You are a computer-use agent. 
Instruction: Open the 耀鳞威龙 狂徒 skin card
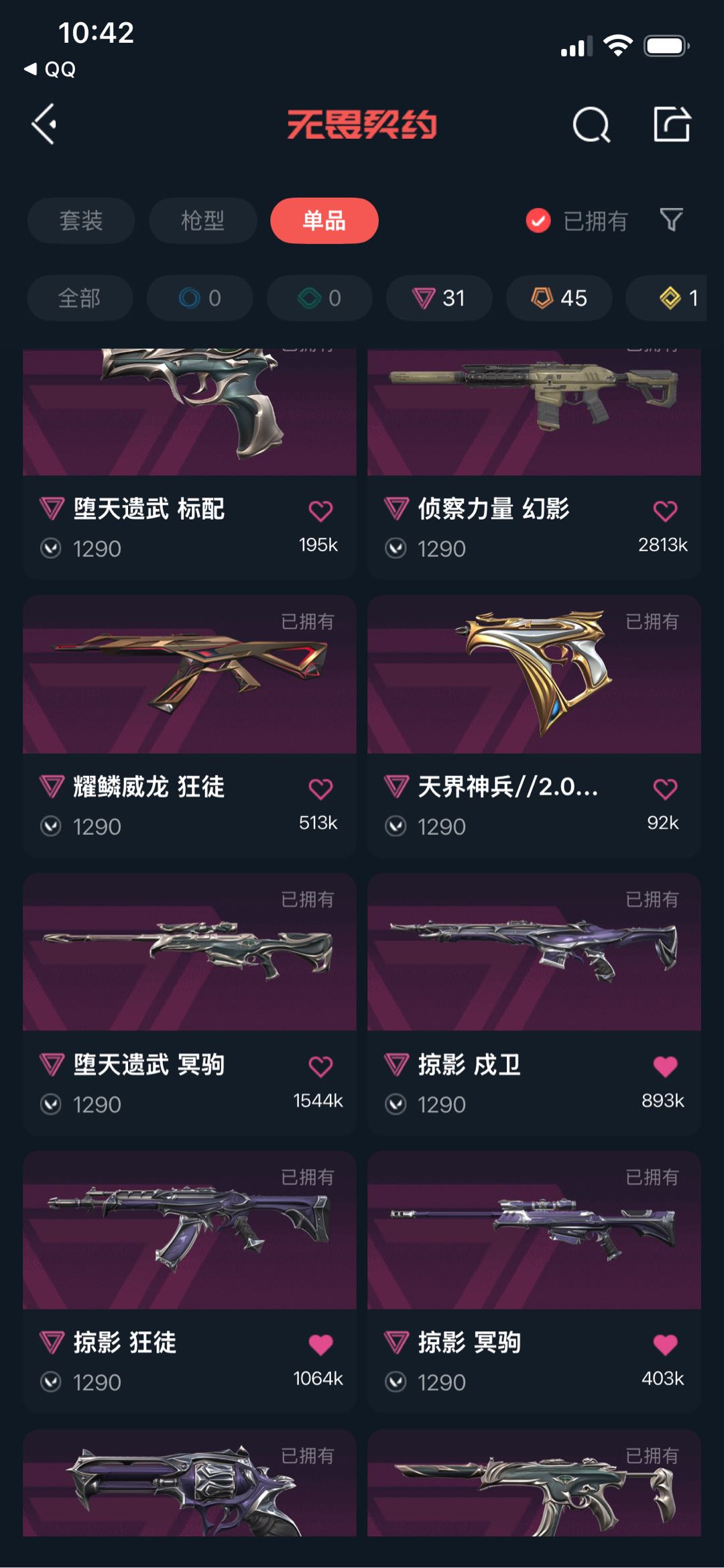click(190, 726)
